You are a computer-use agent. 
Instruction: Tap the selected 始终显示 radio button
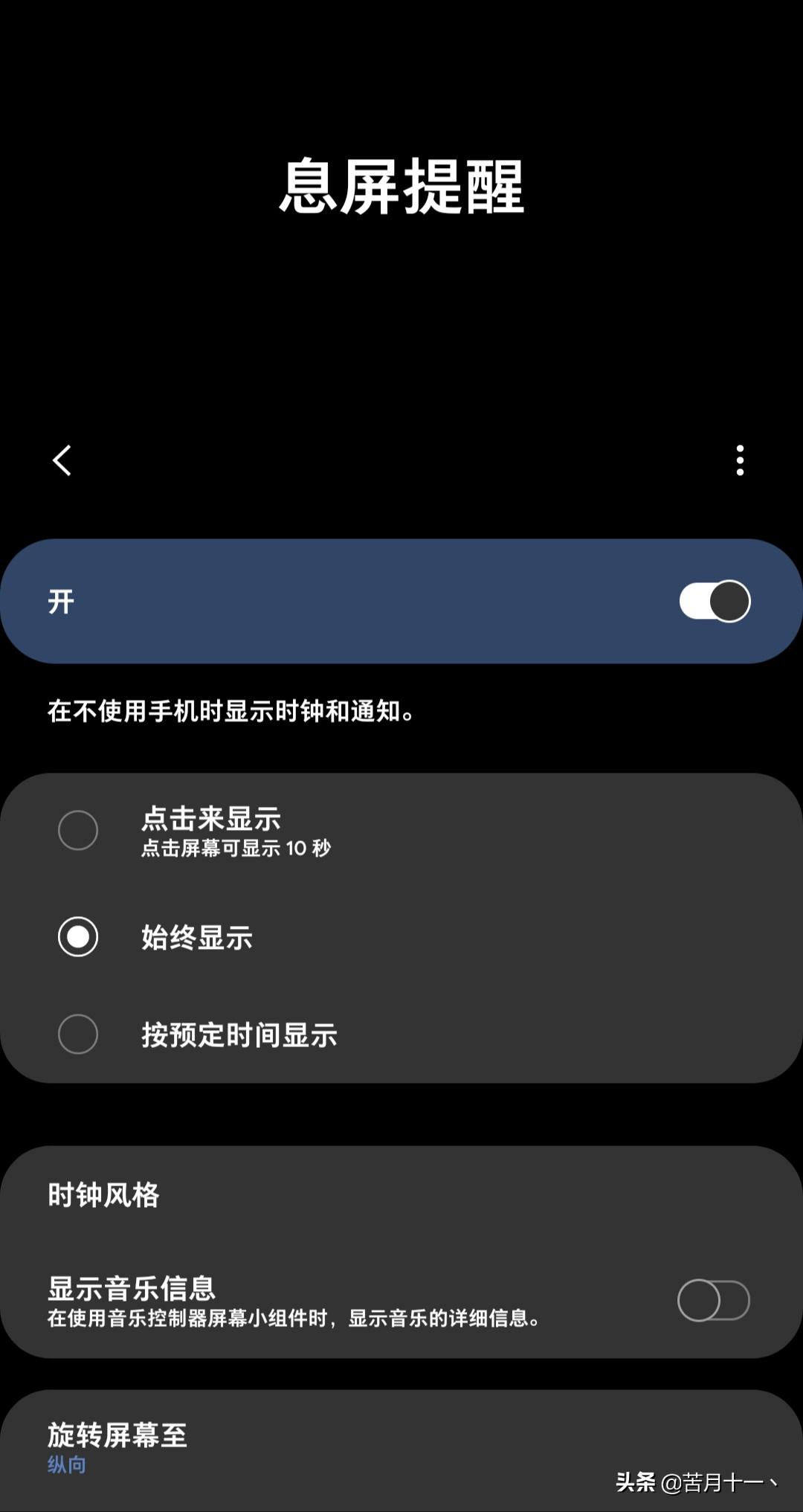[x=79, y=938]
